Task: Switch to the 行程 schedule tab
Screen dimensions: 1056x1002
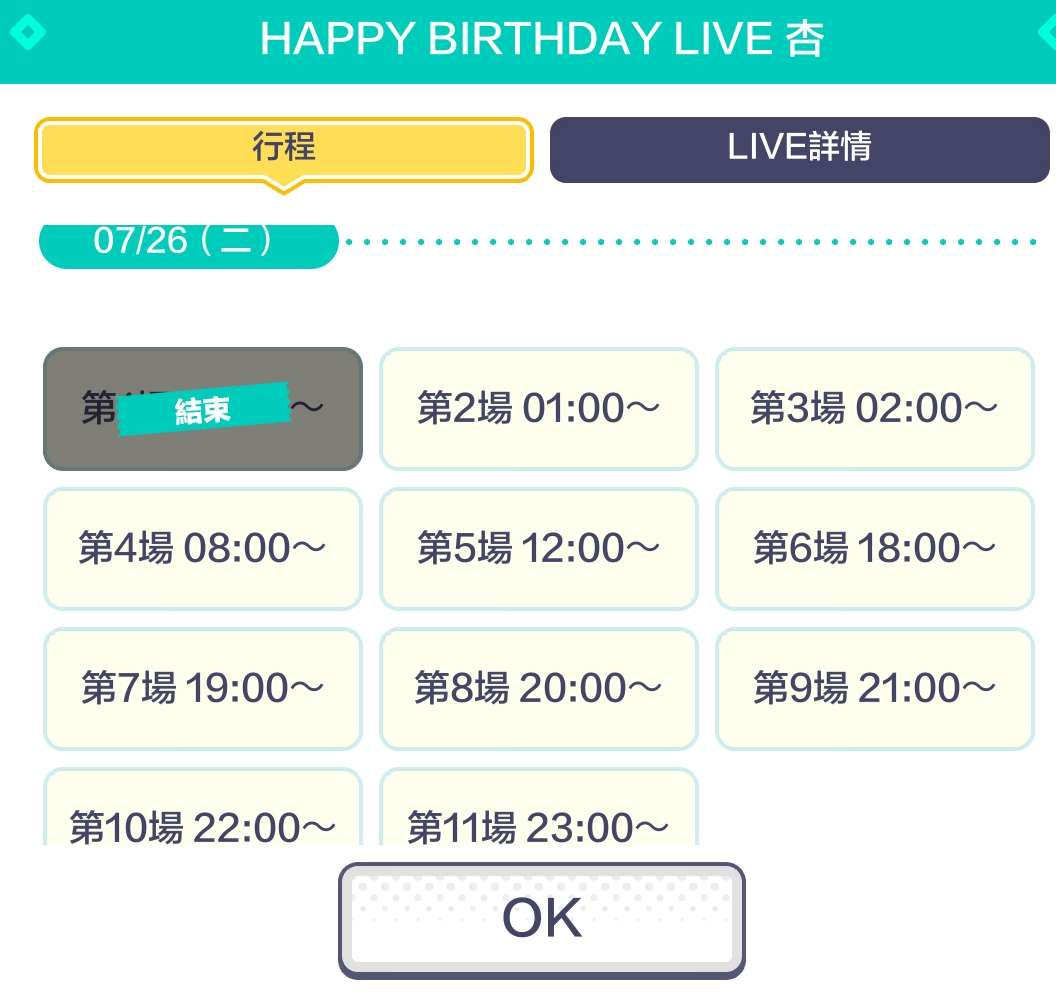Action: [283, 150]
